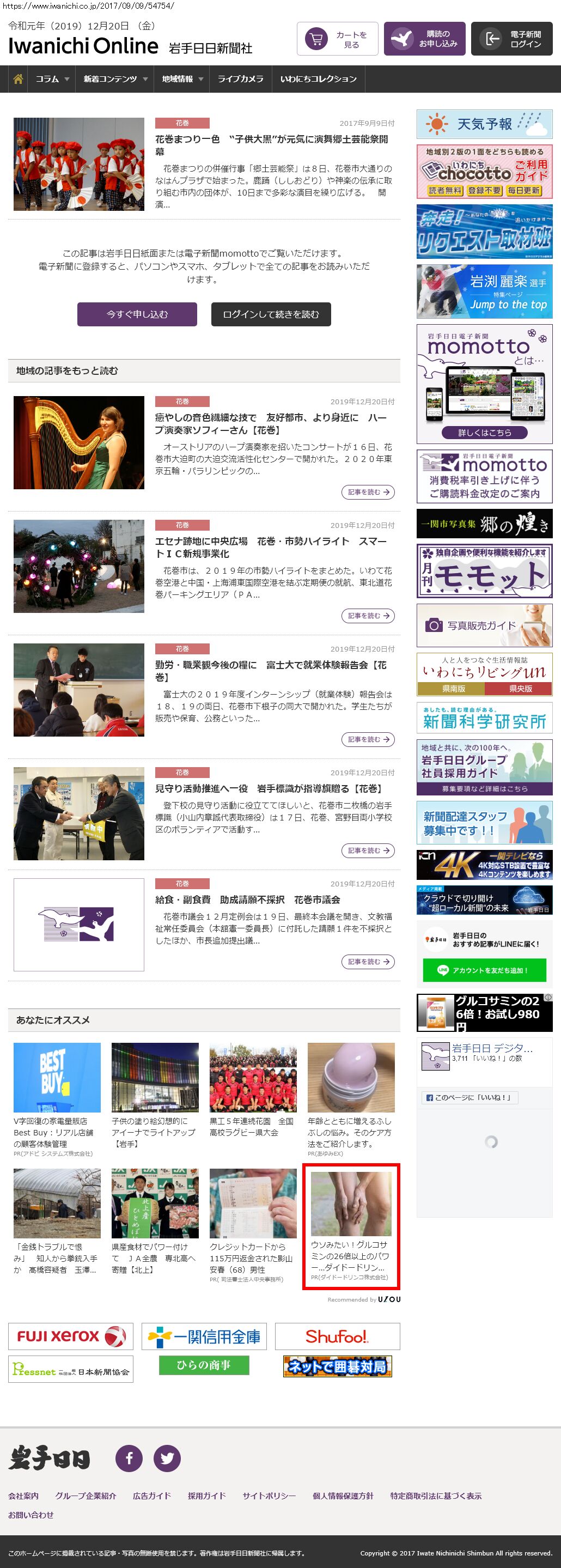561x1568 pixels.
Task: Open the Shufoo! banner
Action: pos(337,1336)
